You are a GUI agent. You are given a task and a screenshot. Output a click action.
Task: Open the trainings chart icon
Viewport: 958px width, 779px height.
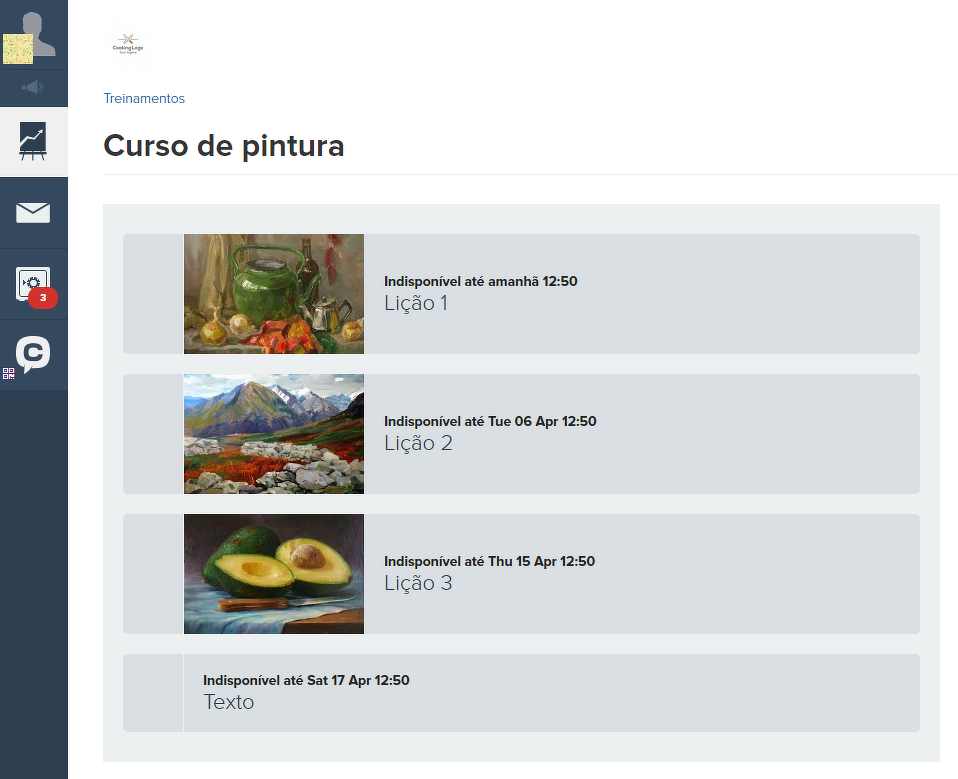point(33,142)
